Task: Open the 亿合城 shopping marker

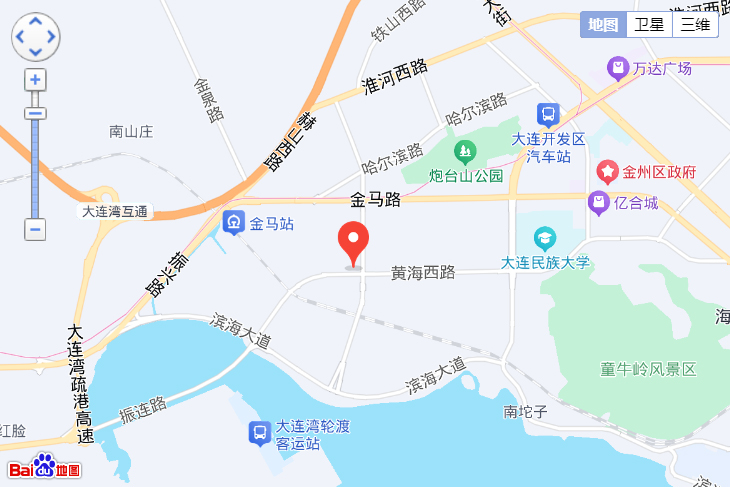Action: (599, 203)
